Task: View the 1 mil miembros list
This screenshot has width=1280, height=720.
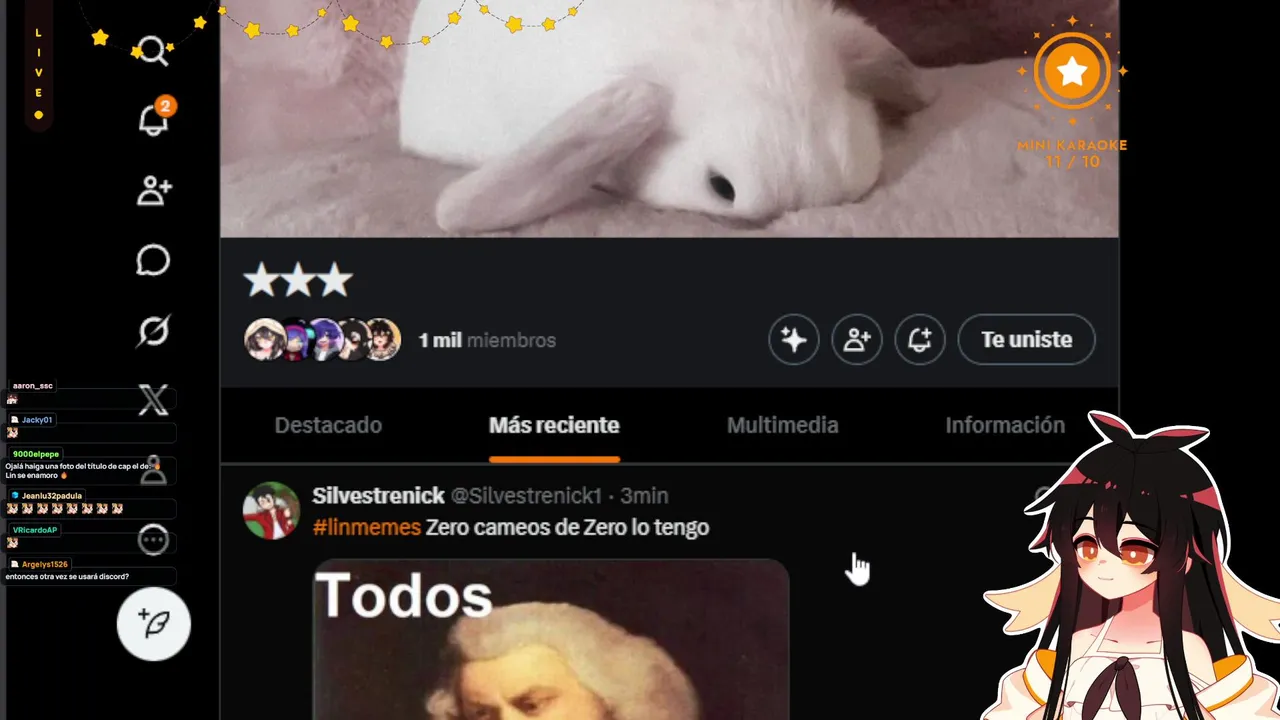Action: point(487,341)
